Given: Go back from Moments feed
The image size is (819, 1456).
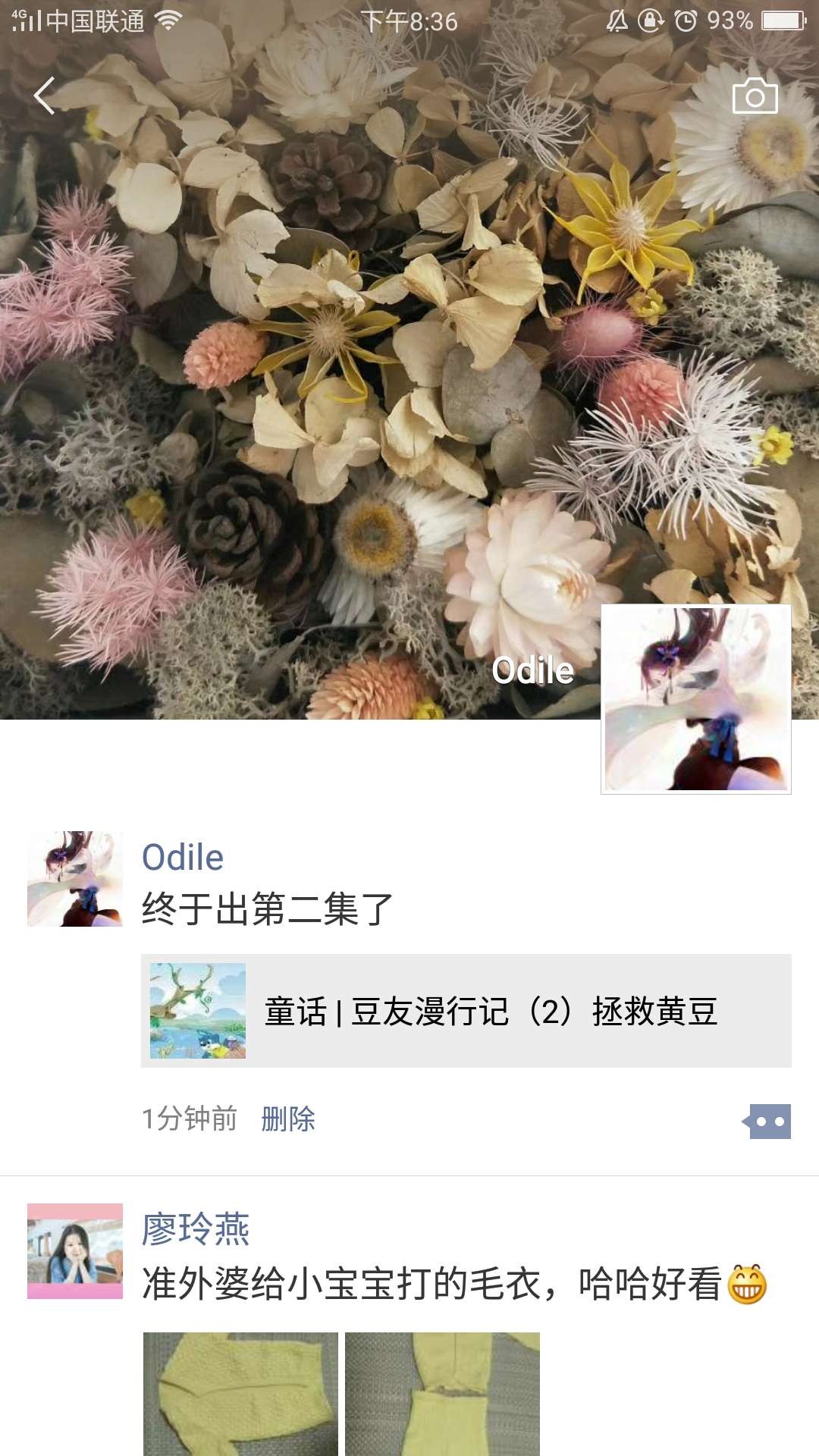Looking at the screenshot, I should 44,96.
